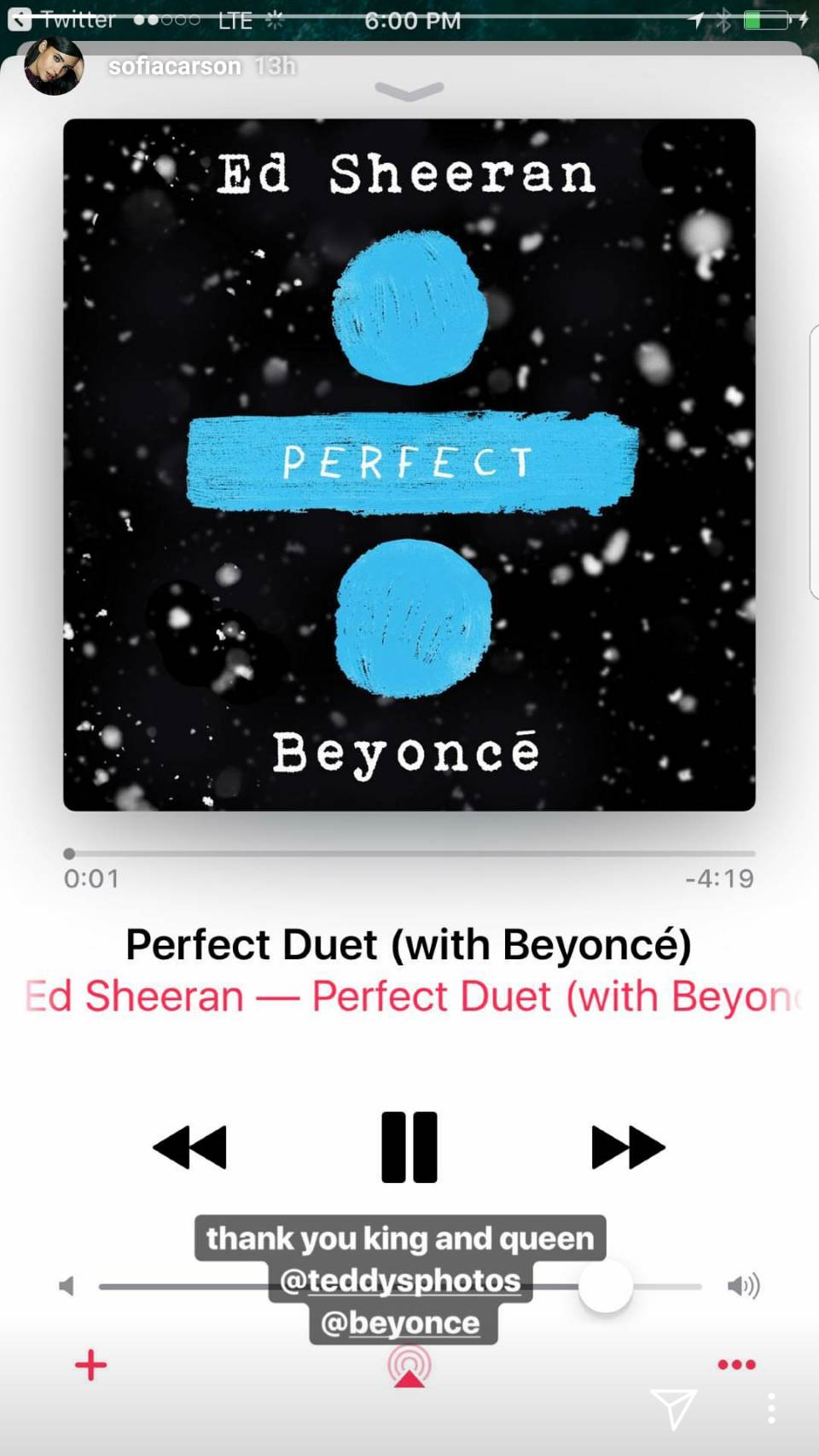Send this story via the paper plane icon
The image size is (819, 1456).
(673, 1407)
